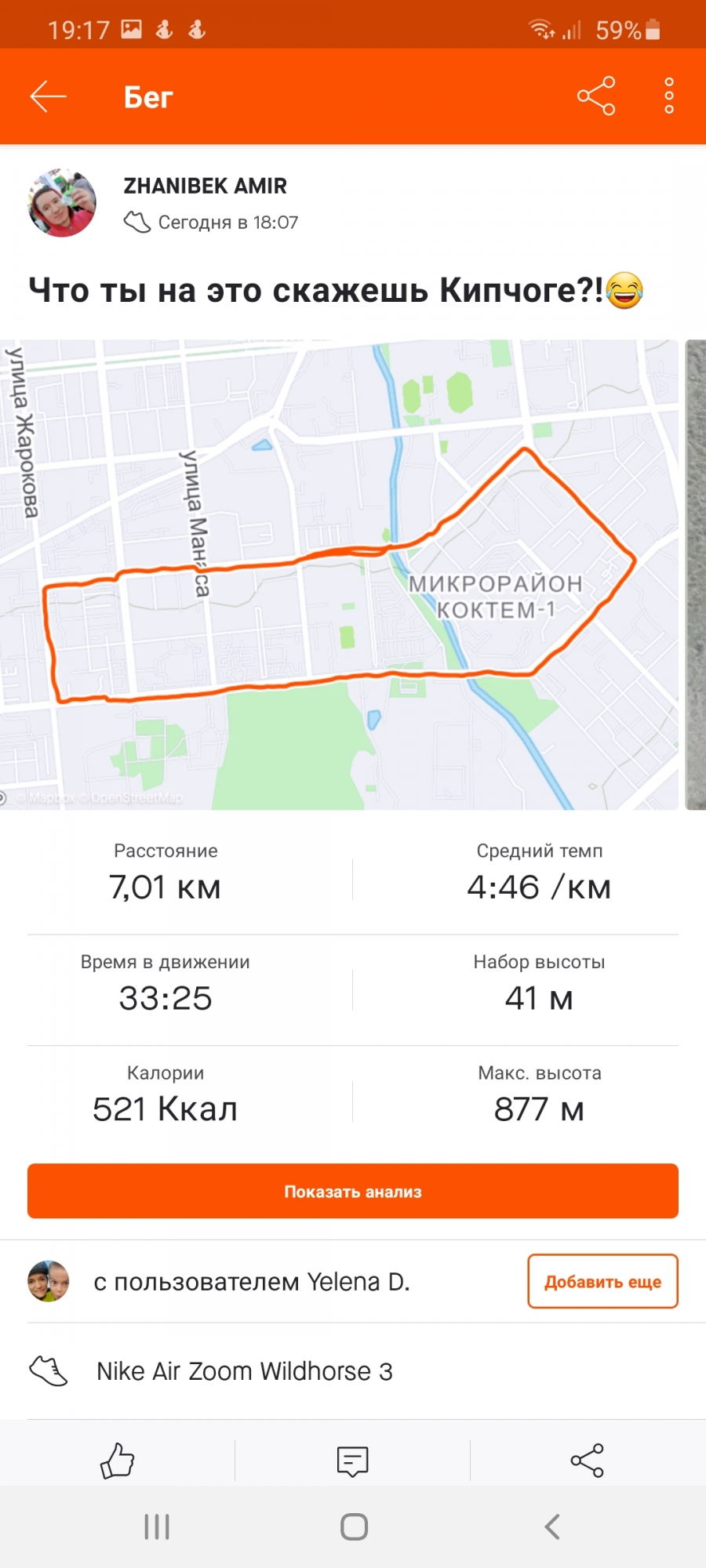The image size is (706, 1568).
Task: Tap the bottom share icon
Action: click(x=587, y=1461)
